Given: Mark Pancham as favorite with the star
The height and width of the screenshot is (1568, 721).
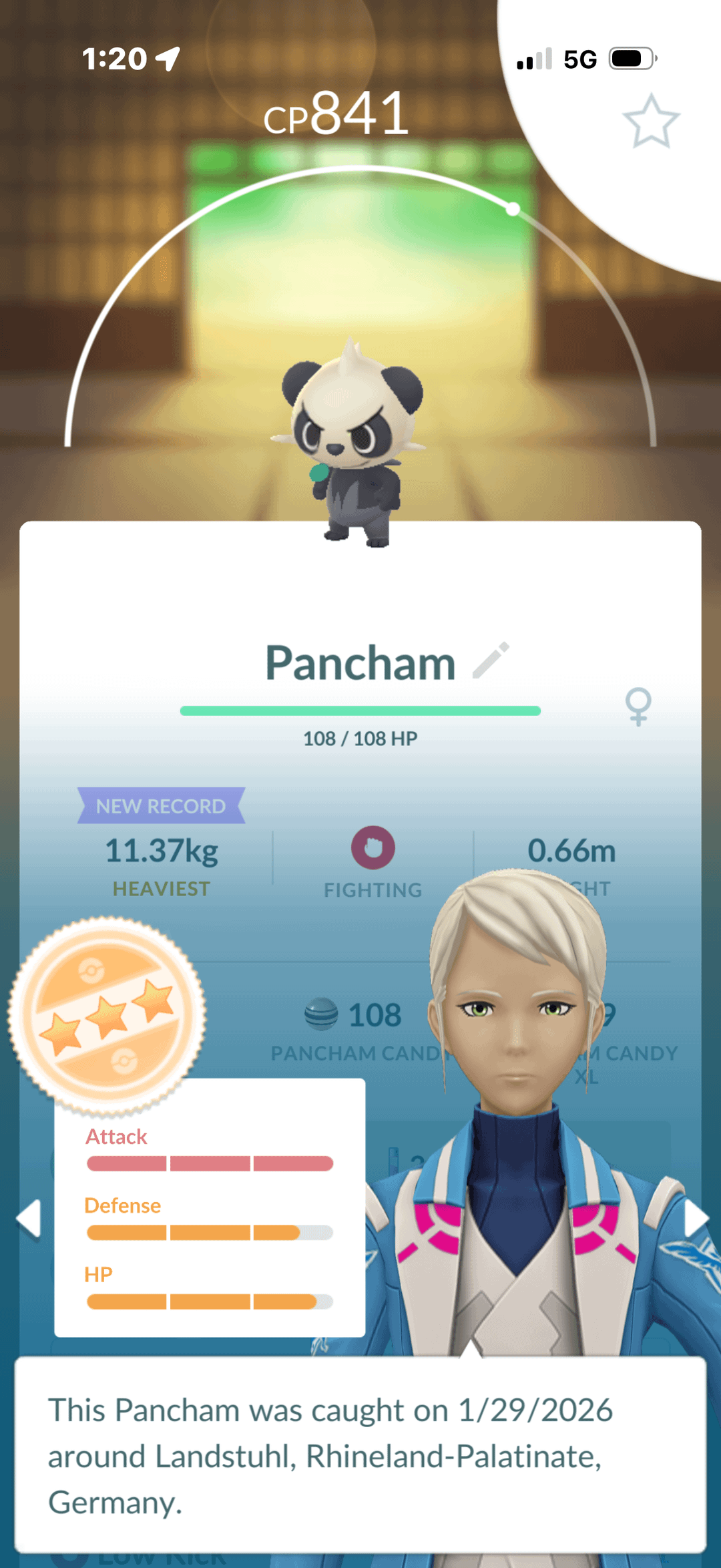Looking at the screenshot, I should click(x=651, y=122).
